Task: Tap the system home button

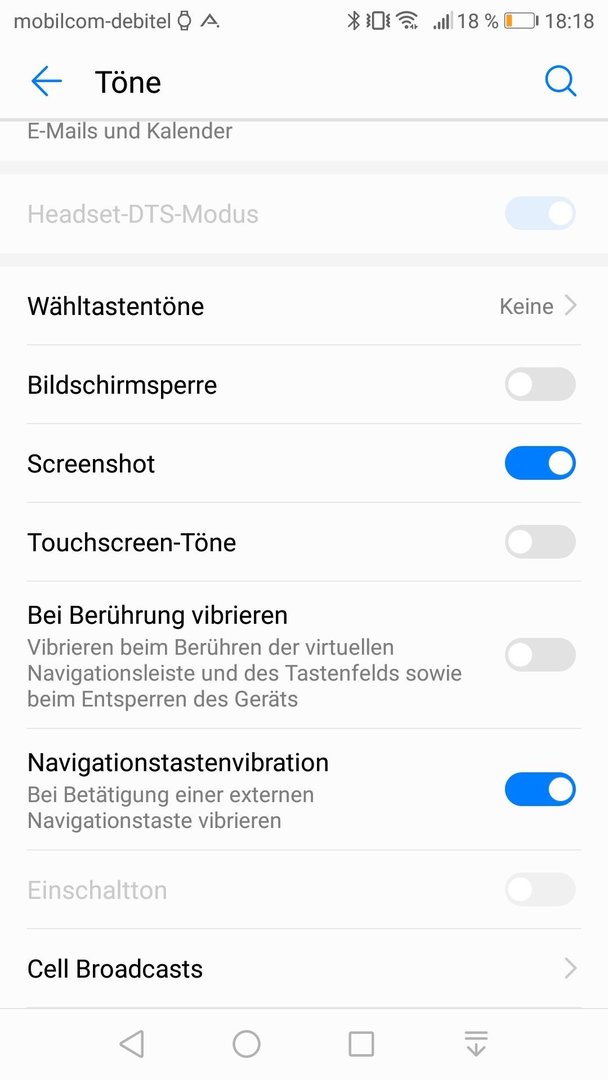Action: [x=246, y=1044]
